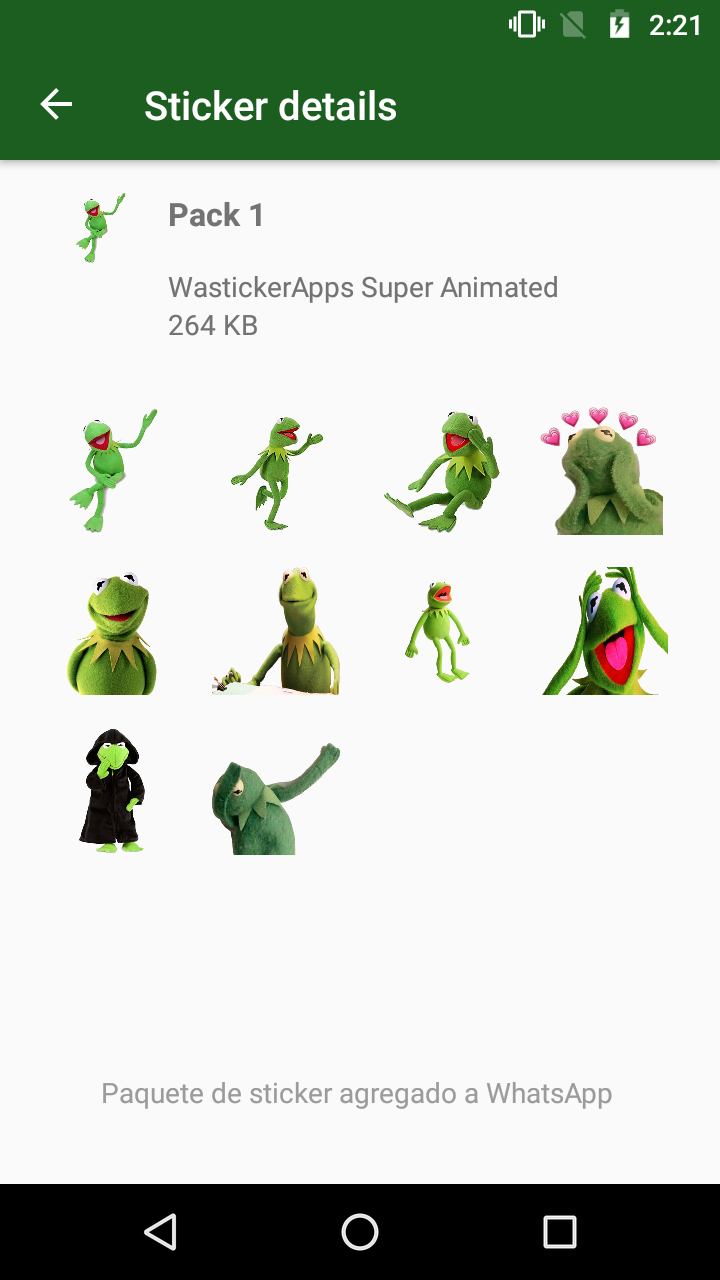
Task: Tap the back arrow on Sticker details
Action: tap(57, 104)
